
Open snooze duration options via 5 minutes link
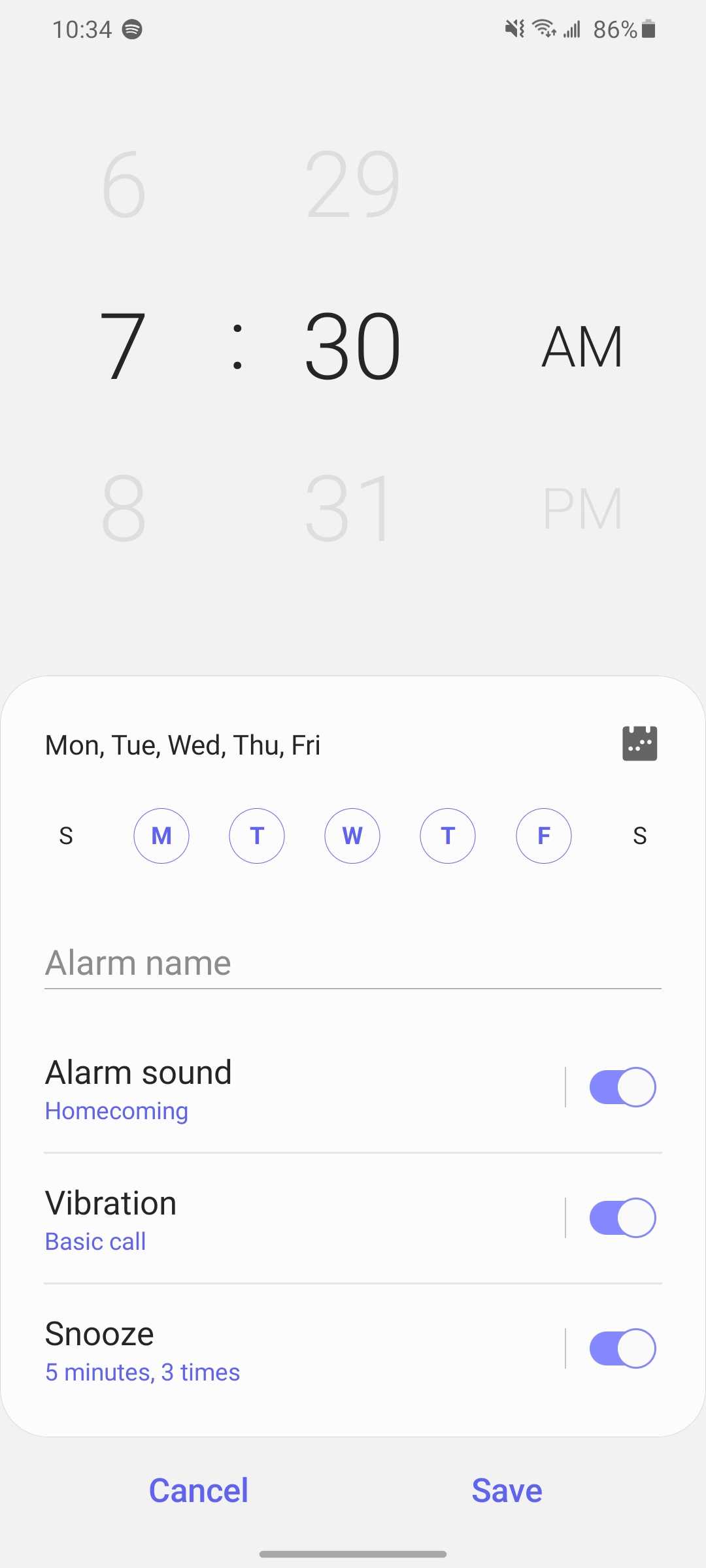click(143, 1372)
